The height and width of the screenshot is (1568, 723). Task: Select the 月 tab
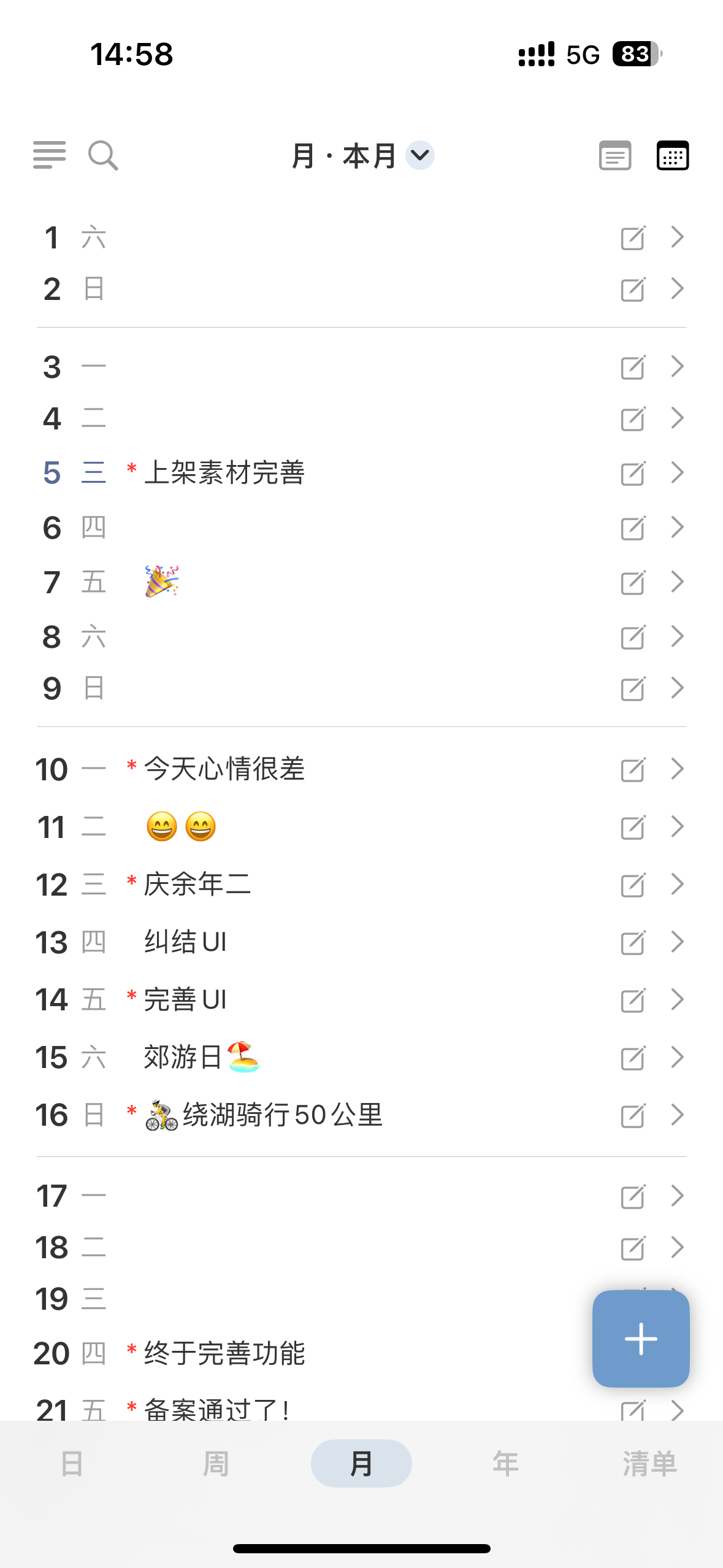tap(361, 1464)
